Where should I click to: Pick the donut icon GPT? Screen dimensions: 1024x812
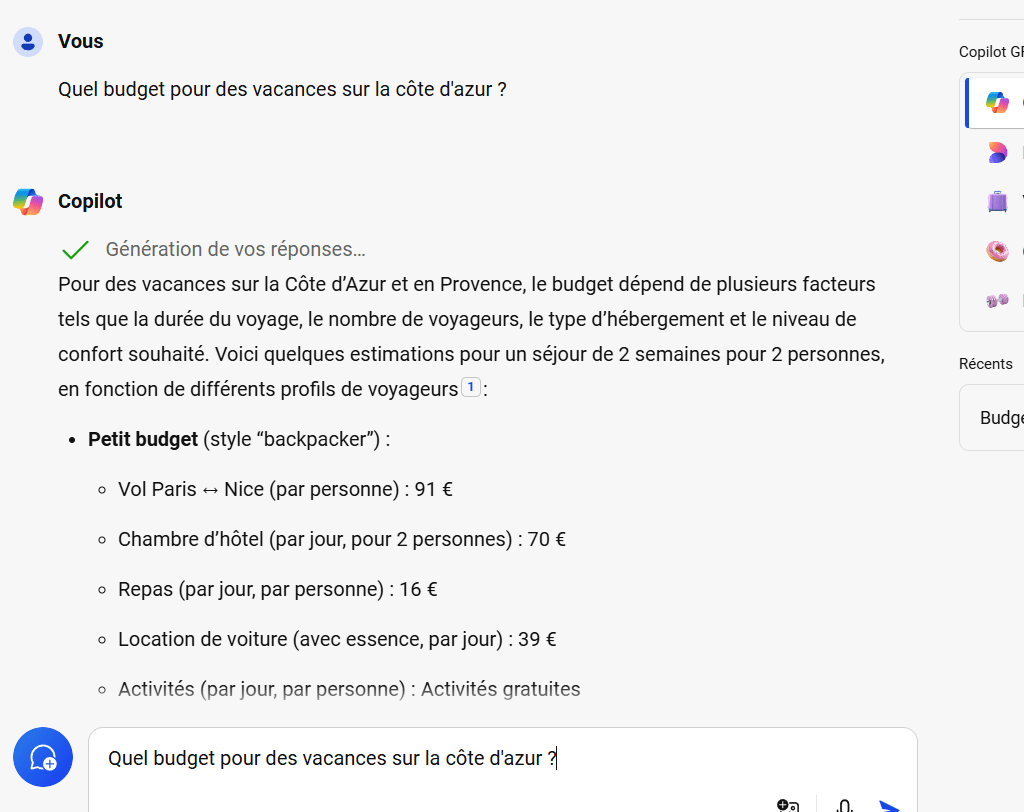(997, 251)
